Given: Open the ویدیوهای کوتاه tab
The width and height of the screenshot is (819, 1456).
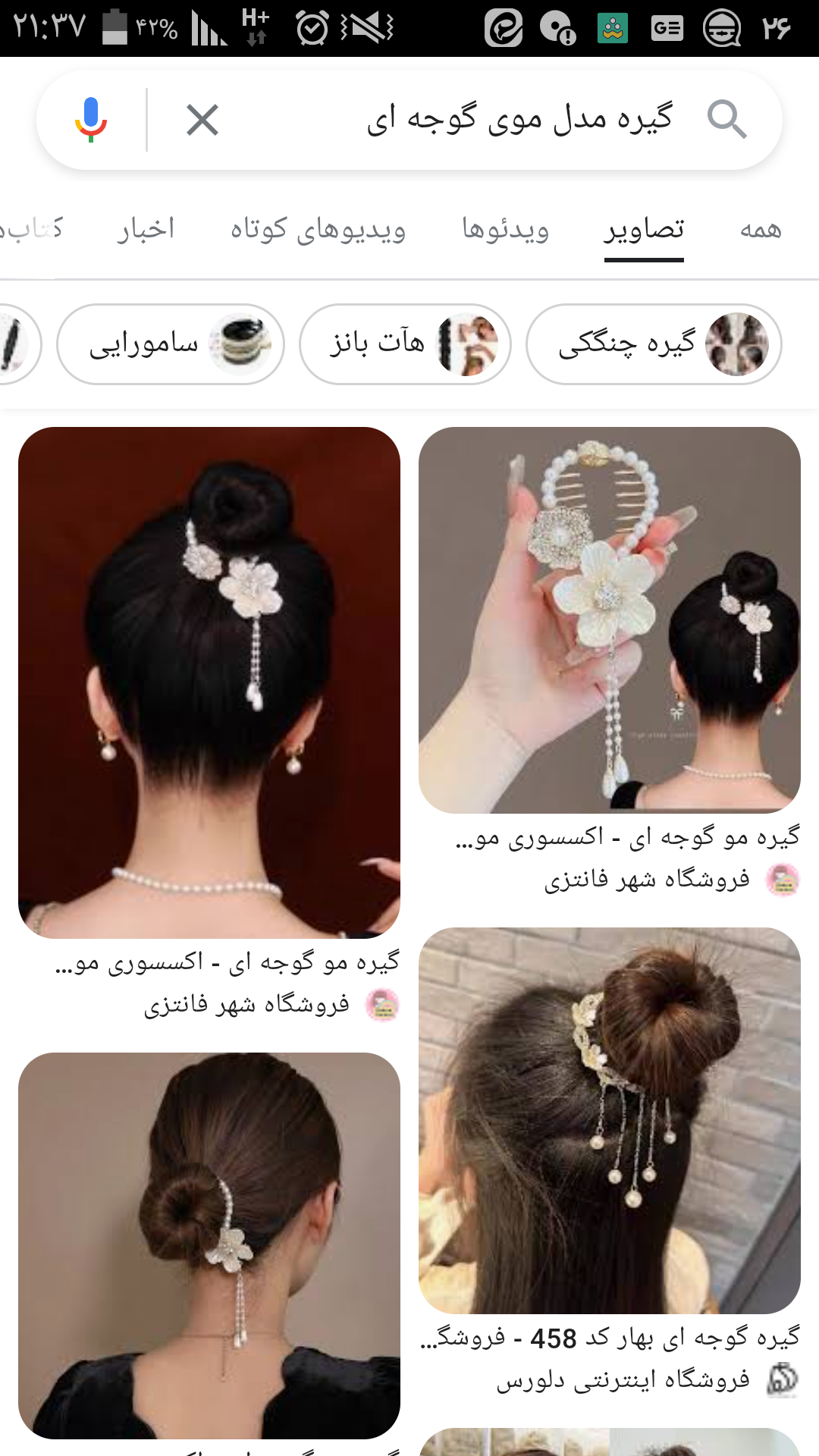Looking at the screenshot, I should point(318,229).
